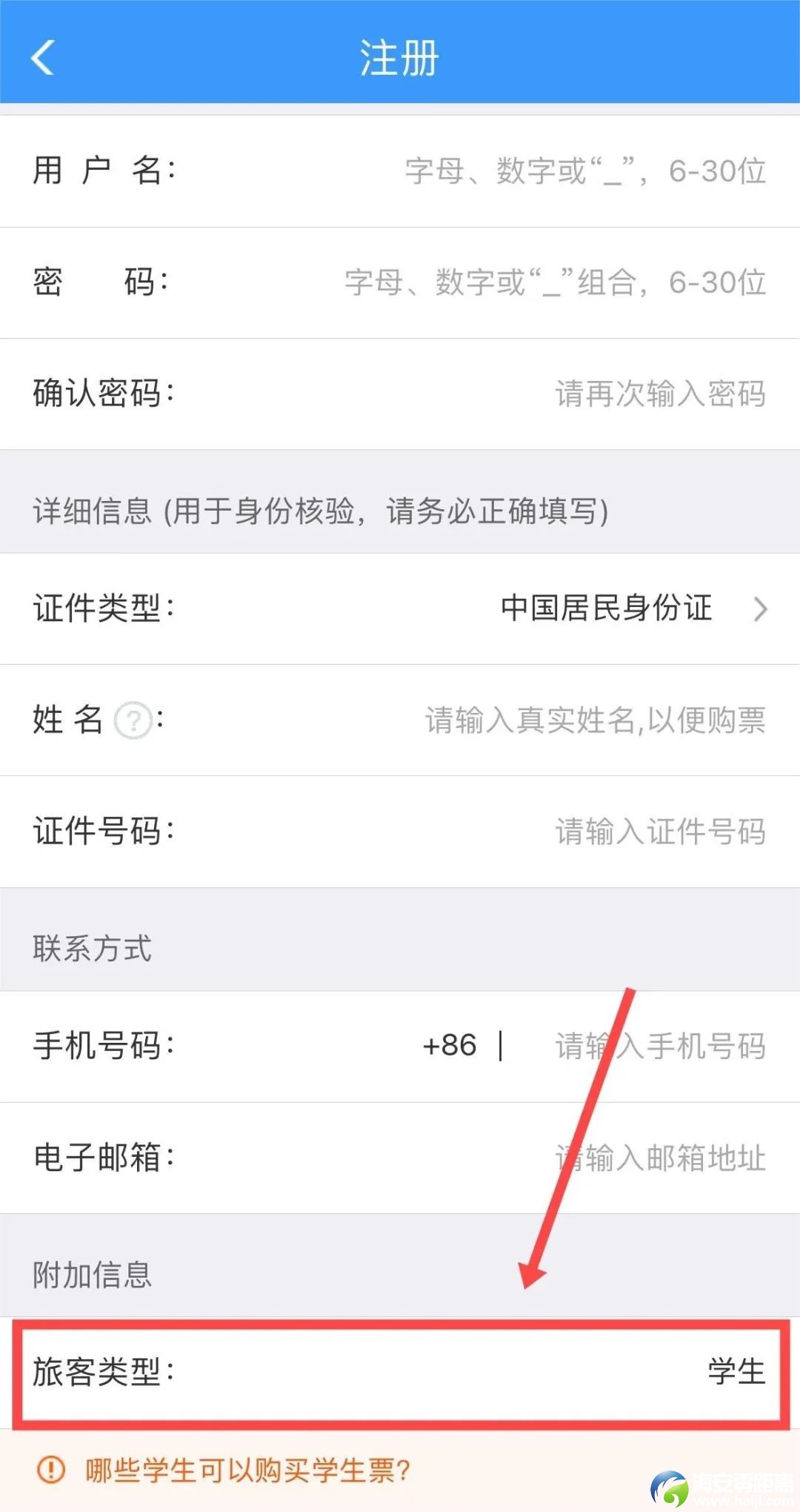
Task: Tap the 用户名 input field
Action: click(584, 171)
